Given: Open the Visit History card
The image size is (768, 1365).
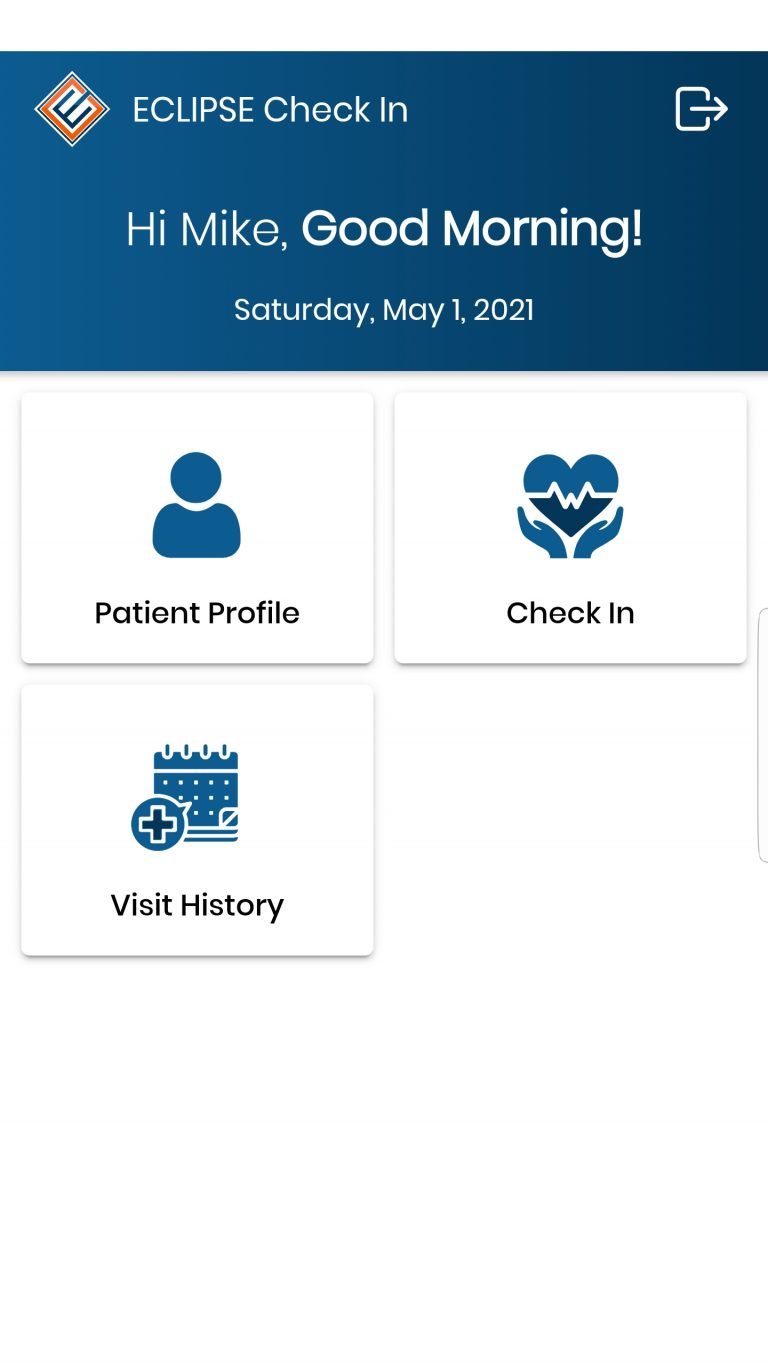Looking at the screenshot, I should (197, 820).
